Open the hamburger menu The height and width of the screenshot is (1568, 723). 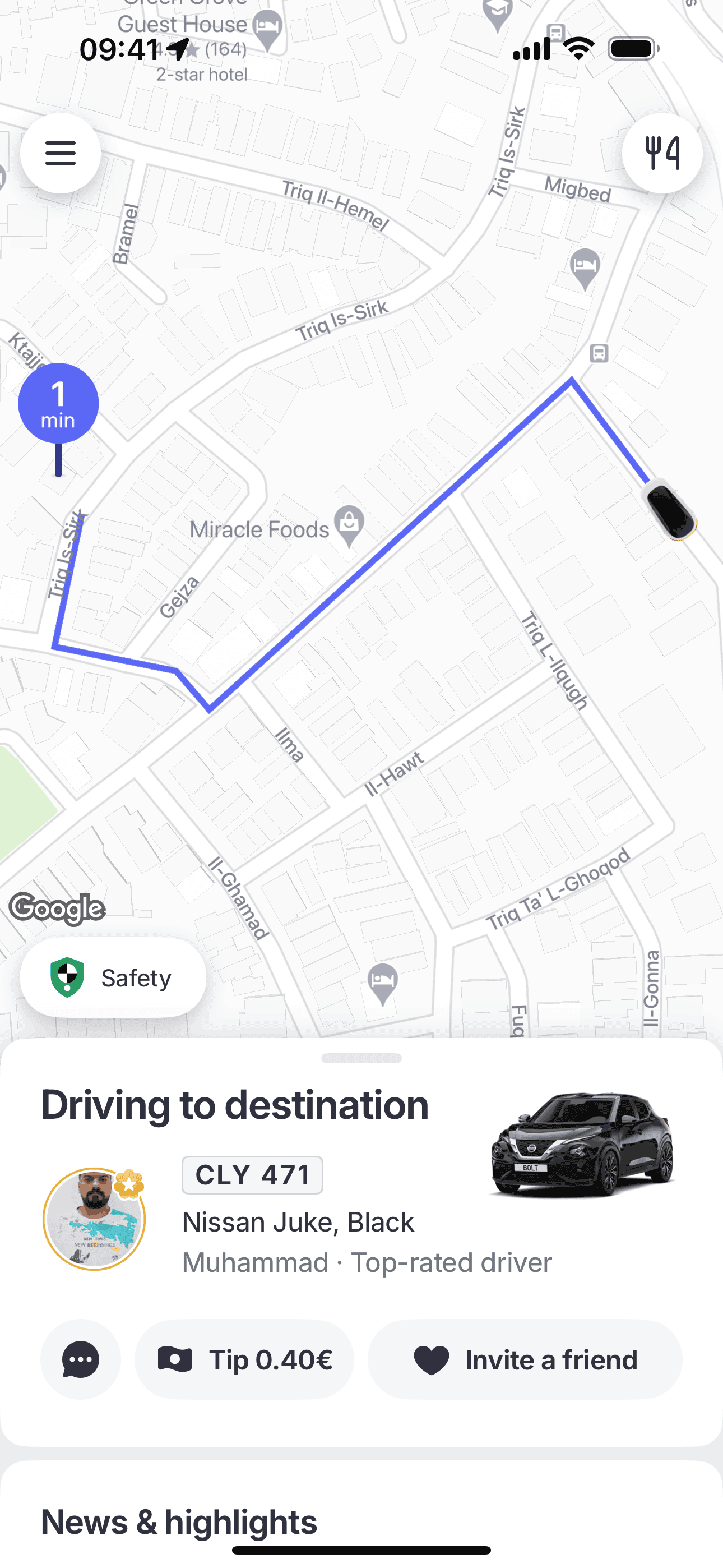pyautogui.click(x=61, y=153)
